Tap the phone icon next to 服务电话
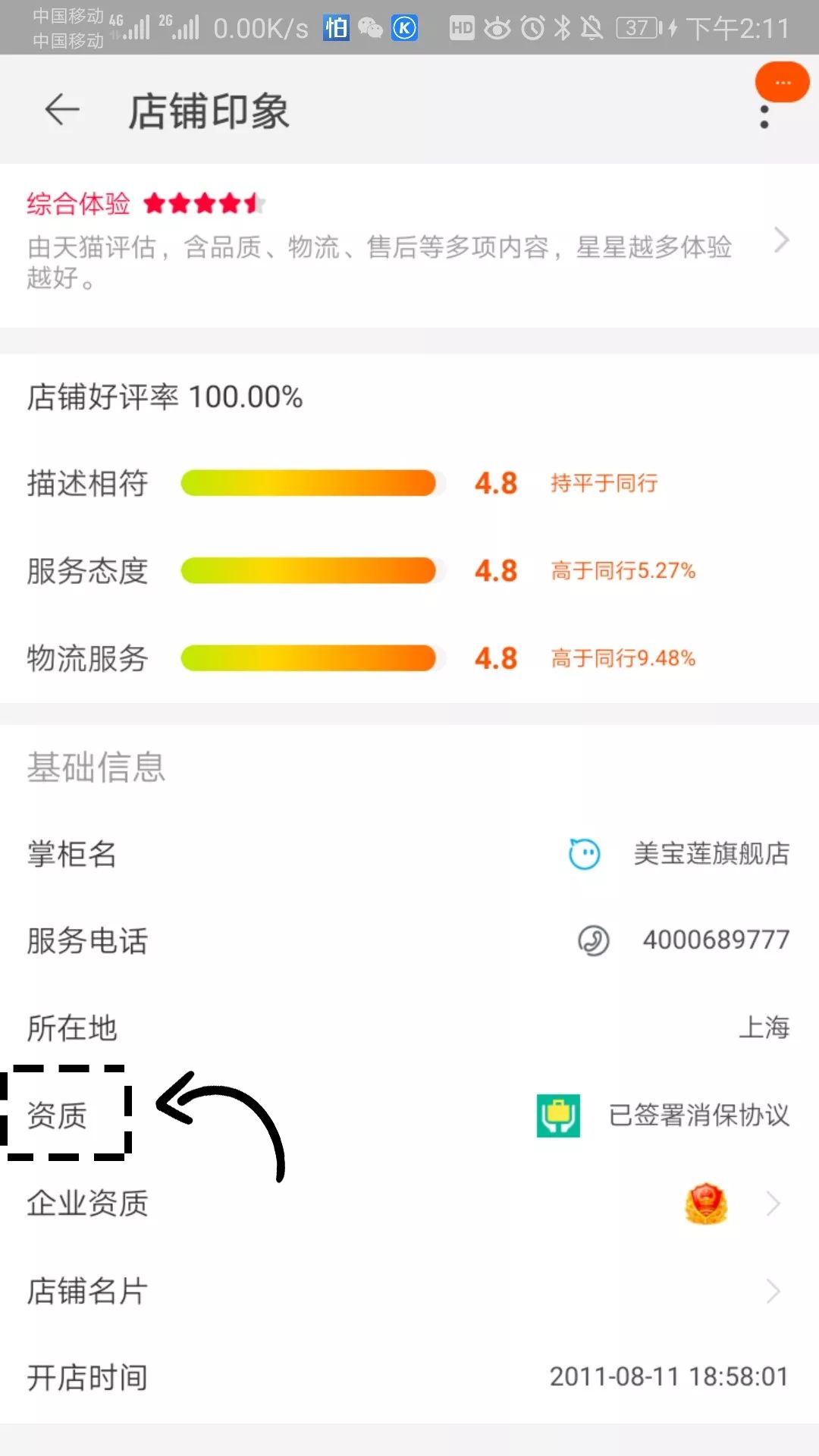This screenshot has width=819, height=1456. coord(595,941)
